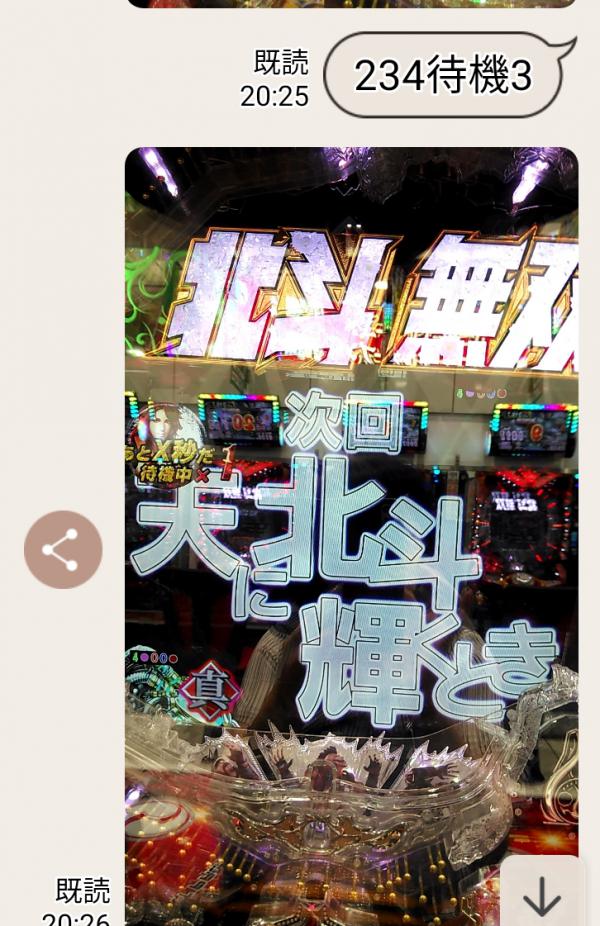Jump to latest messages with down arrow
This screenshot has width=600, height=926.
point(541,895)
